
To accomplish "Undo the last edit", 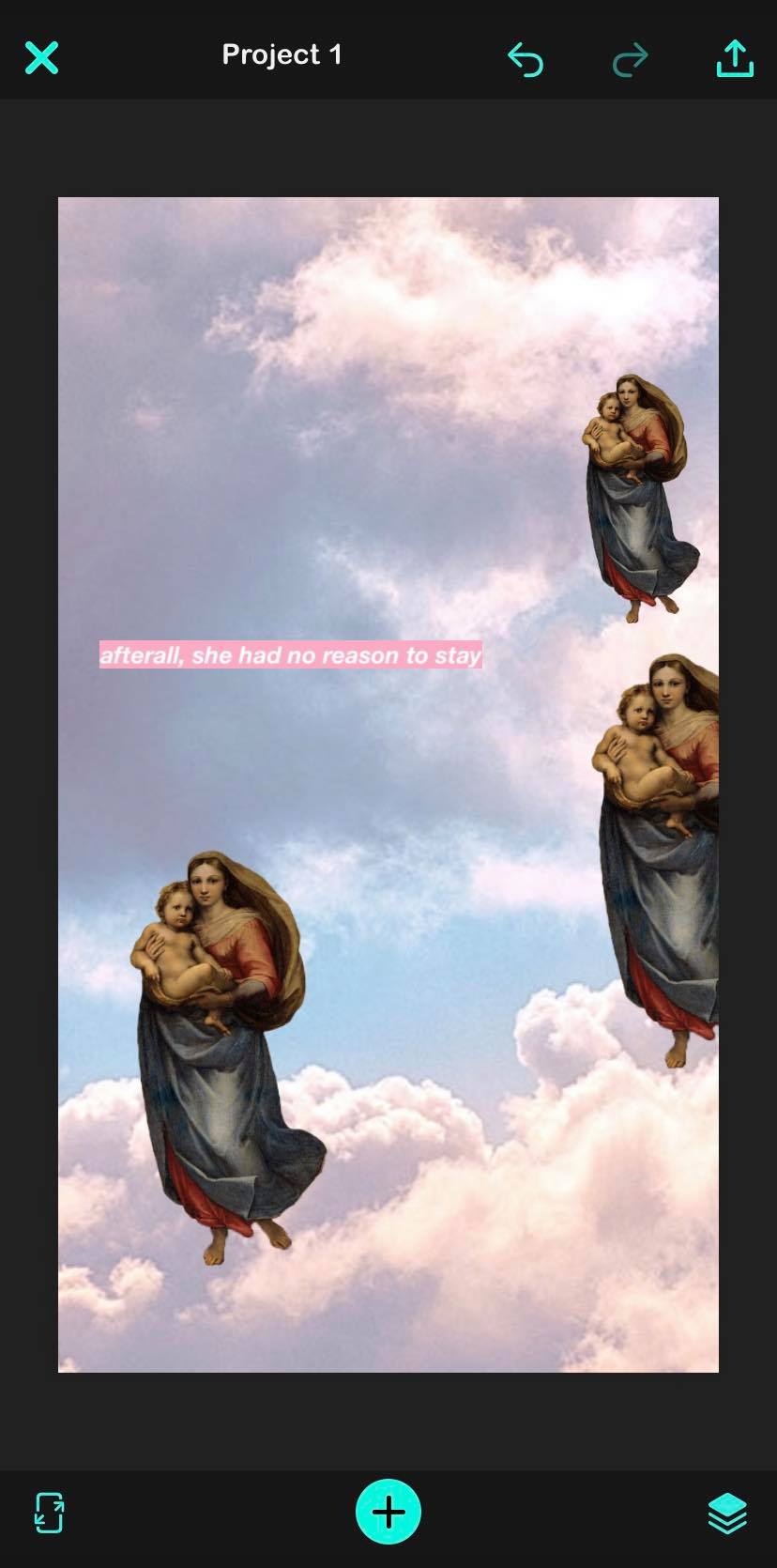I will (x=526, y=59).
